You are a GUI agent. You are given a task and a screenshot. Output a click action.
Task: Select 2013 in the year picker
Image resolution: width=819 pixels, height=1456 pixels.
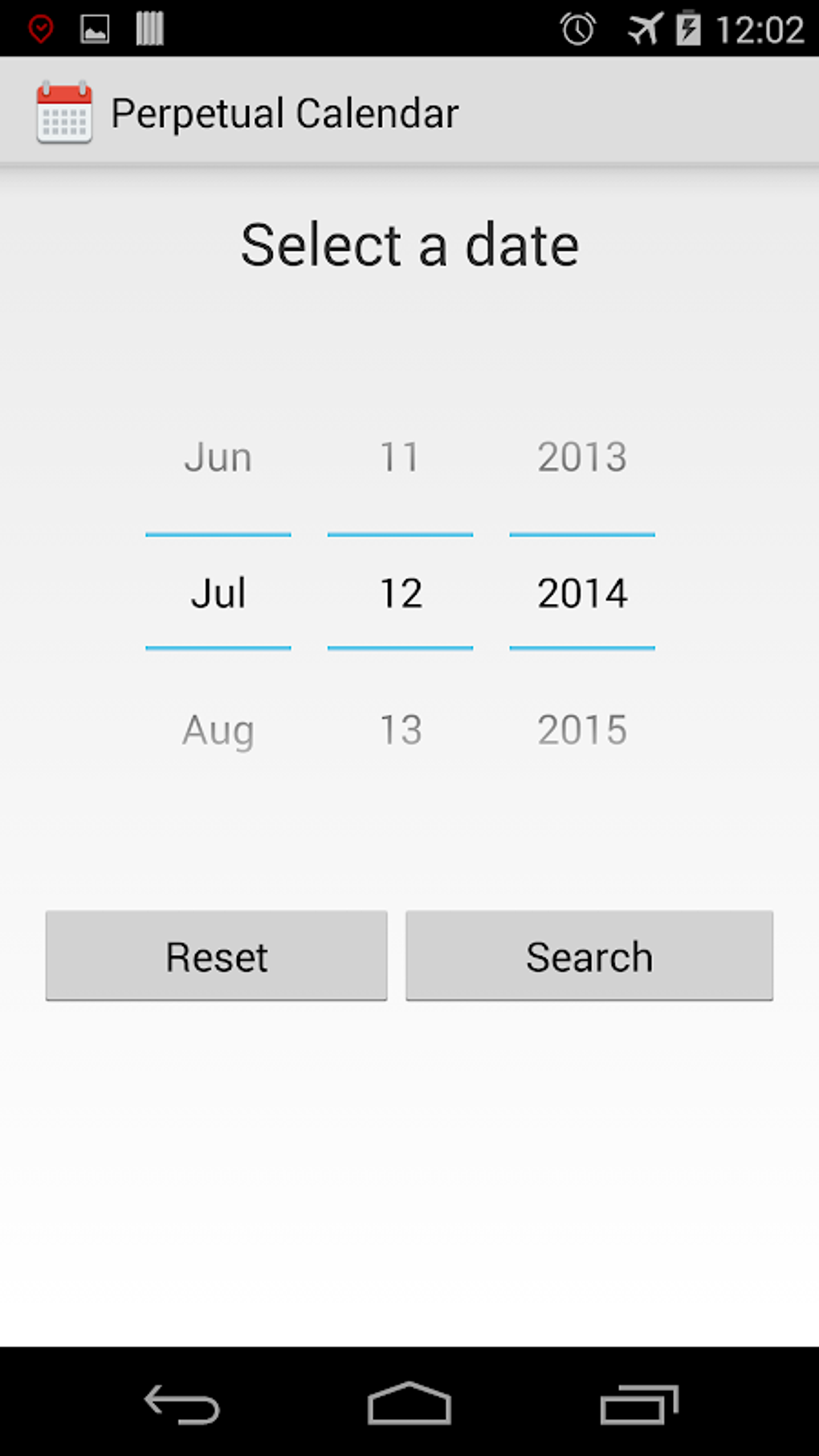click(581, 456)
